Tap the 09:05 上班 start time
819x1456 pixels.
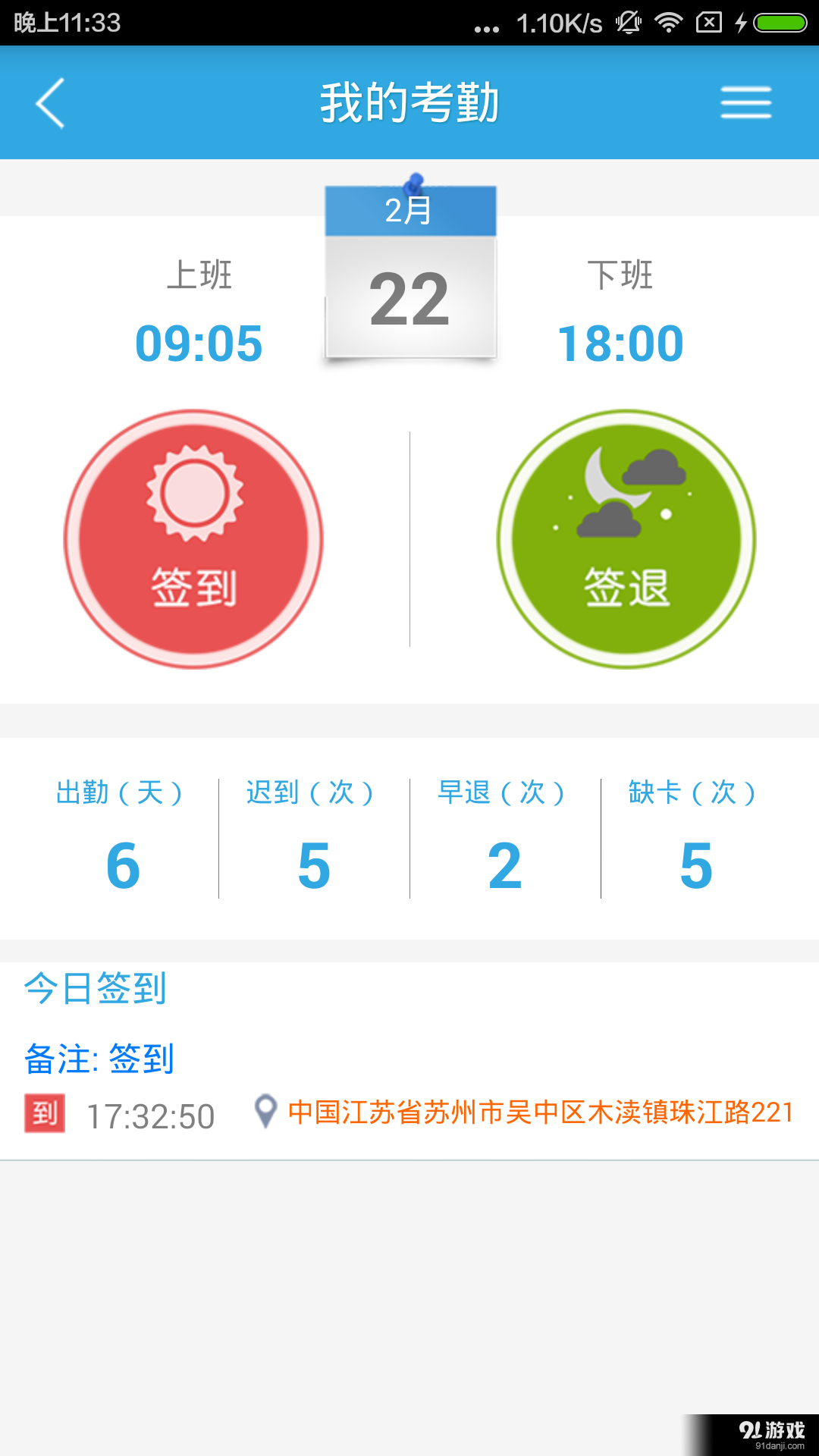tap(199, 341)
